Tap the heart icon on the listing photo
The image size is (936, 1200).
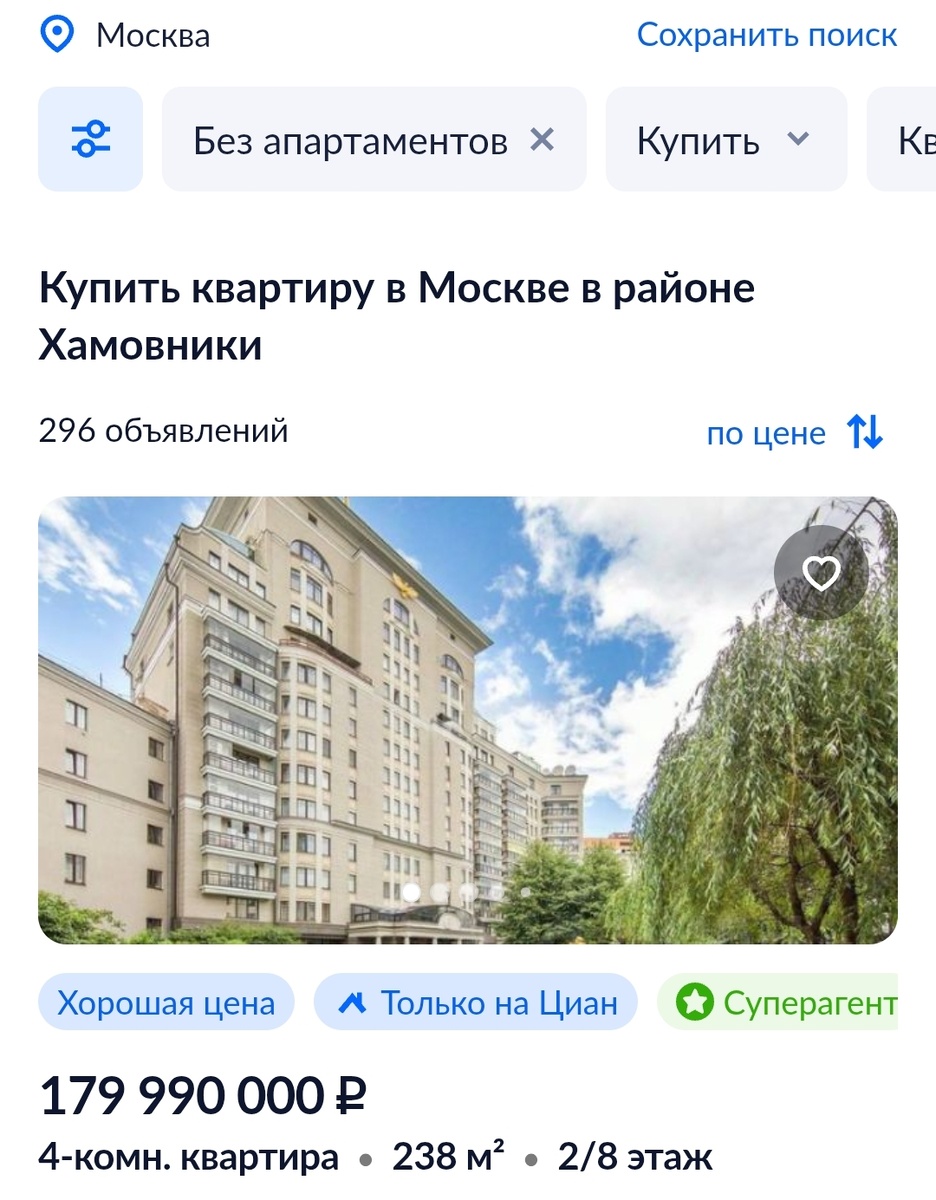click(822, 574)
